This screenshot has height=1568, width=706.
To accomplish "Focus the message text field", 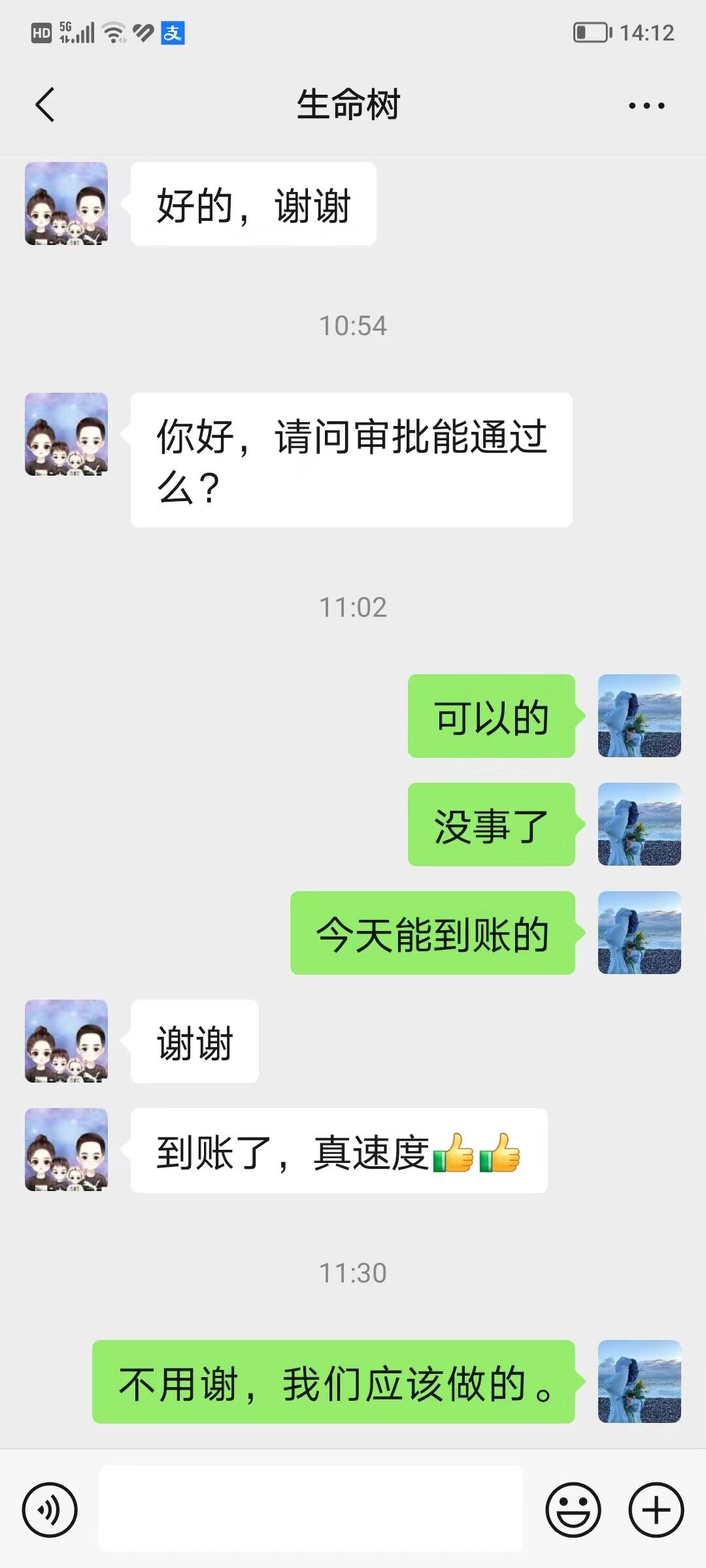I will [x=311, y=1508].
